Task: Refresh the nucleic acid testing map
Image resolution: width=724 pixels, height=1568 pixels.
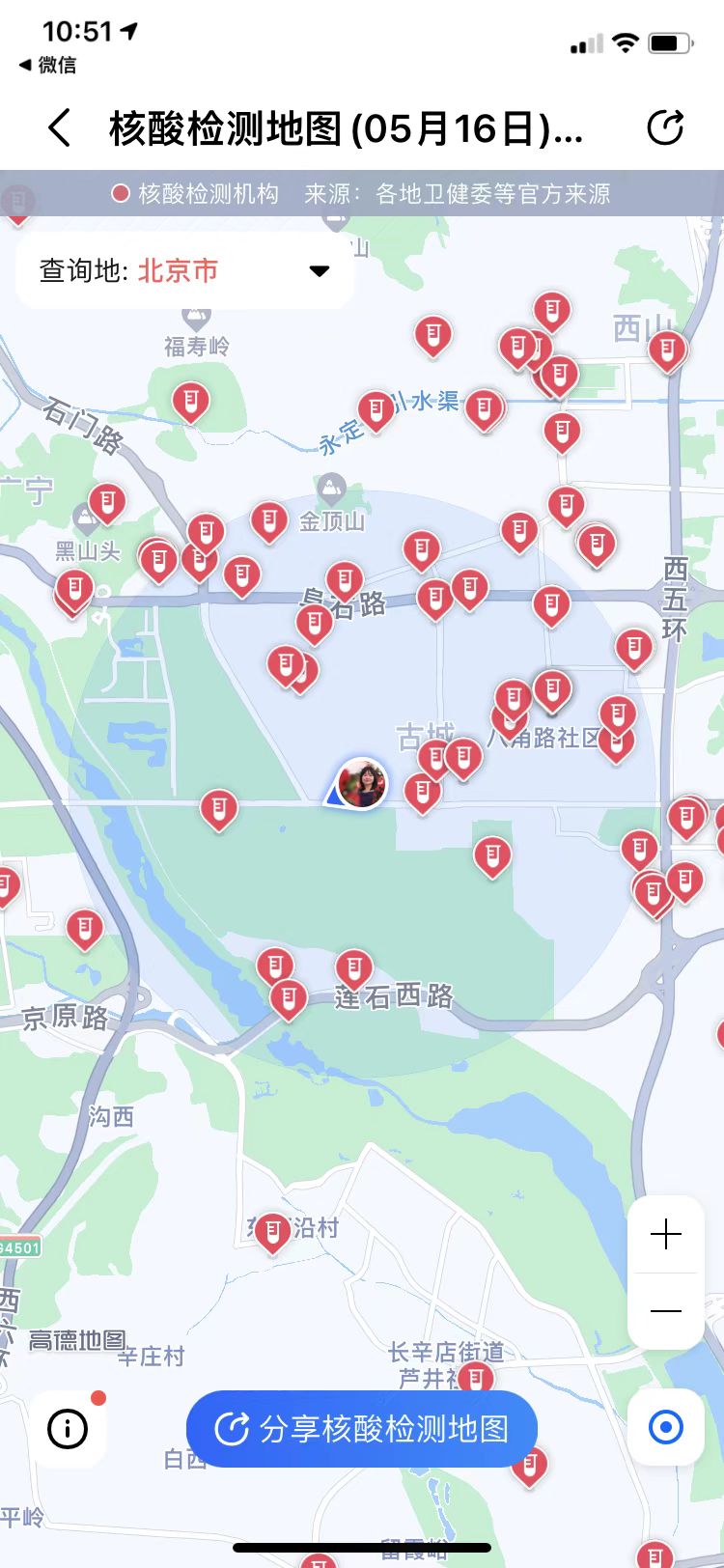Action: (x=665, y=127)
